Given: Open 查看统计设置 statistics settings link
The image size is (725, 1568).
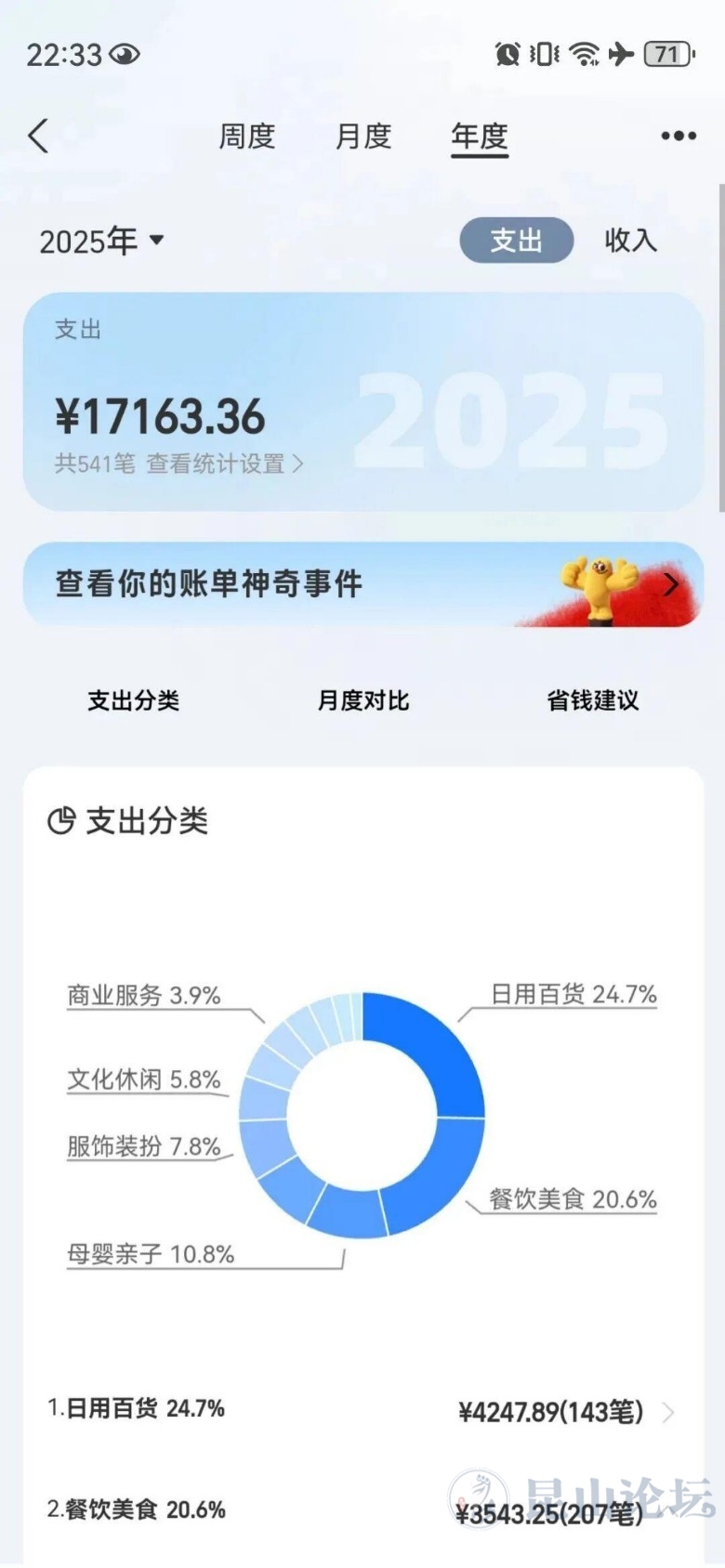Looking at the screenshot, I should click(224, 464).
